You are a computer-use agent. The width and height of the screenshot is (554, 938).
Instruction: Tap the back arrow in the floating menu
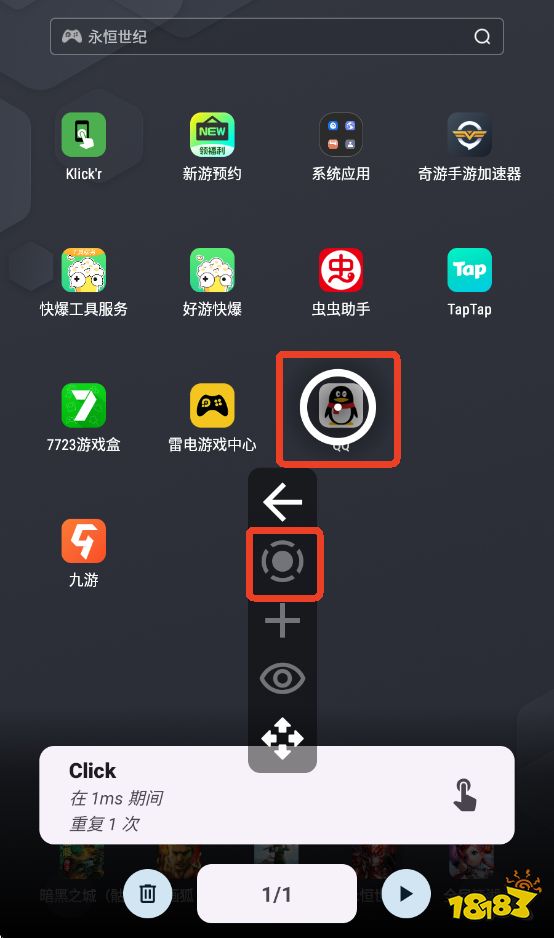282,502
